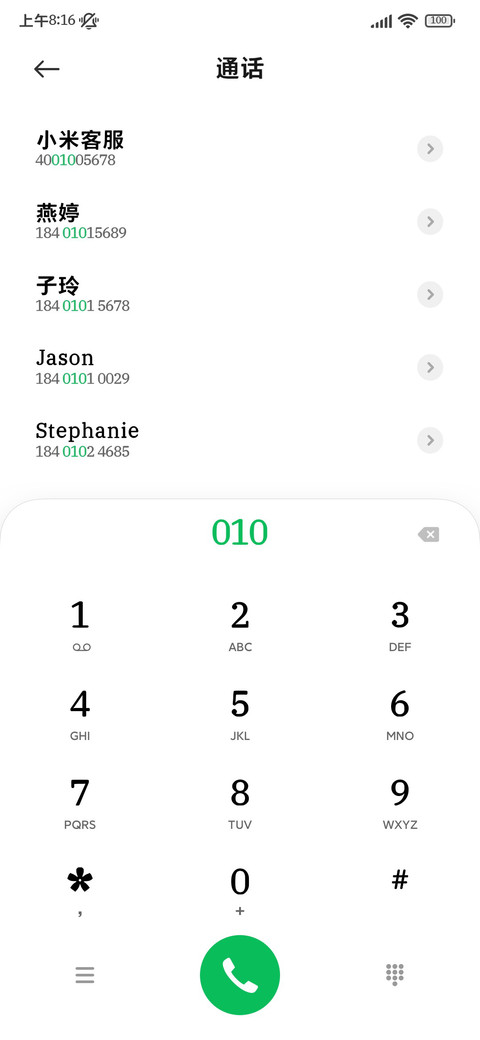The height and width of the screenshot is (1040, 480).
Task: Dial the 5 JKL key
Action: click(240, 715)
